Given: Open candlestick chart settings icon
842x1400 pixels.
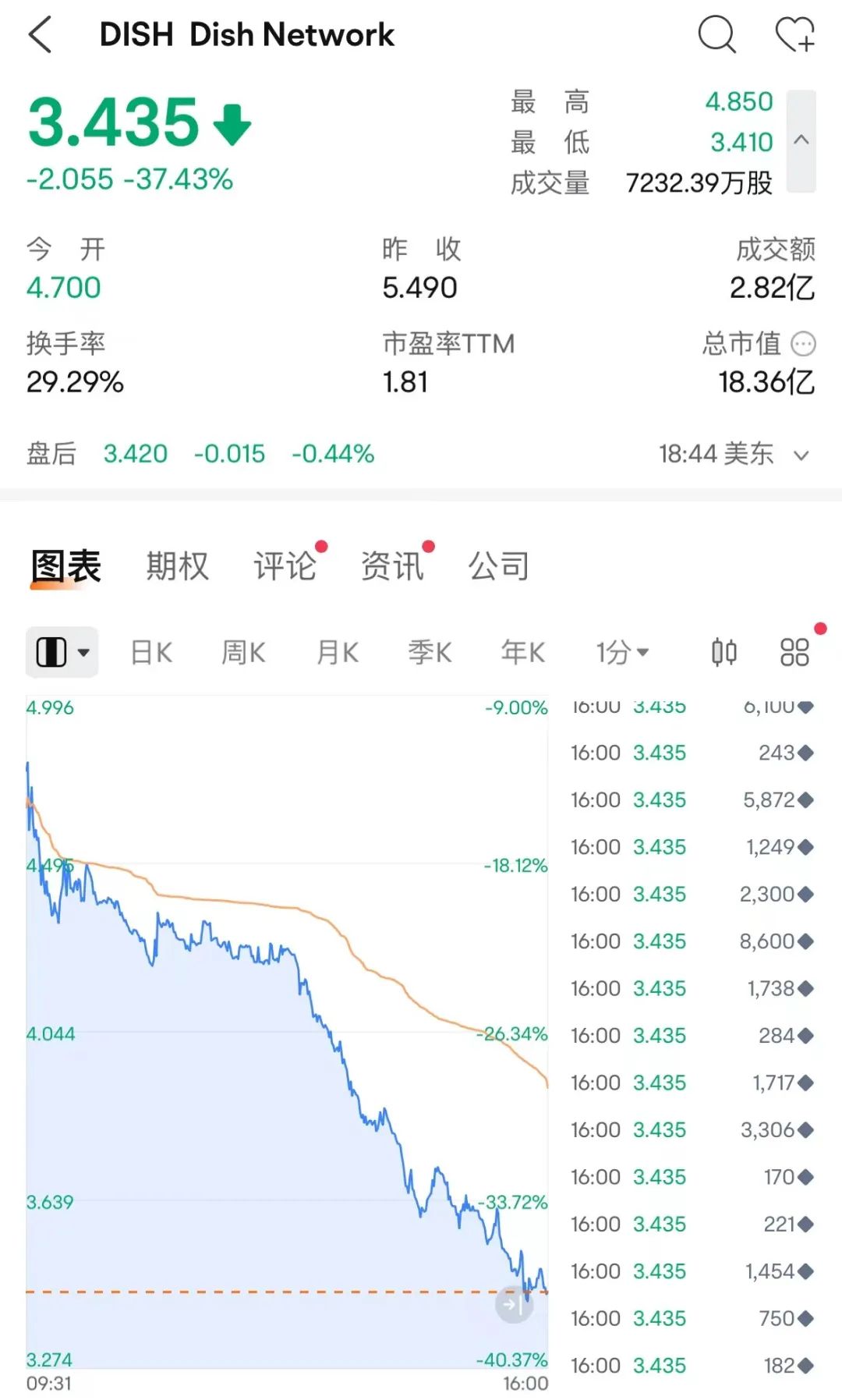Looking at the screenshot, I should (723, 652).
